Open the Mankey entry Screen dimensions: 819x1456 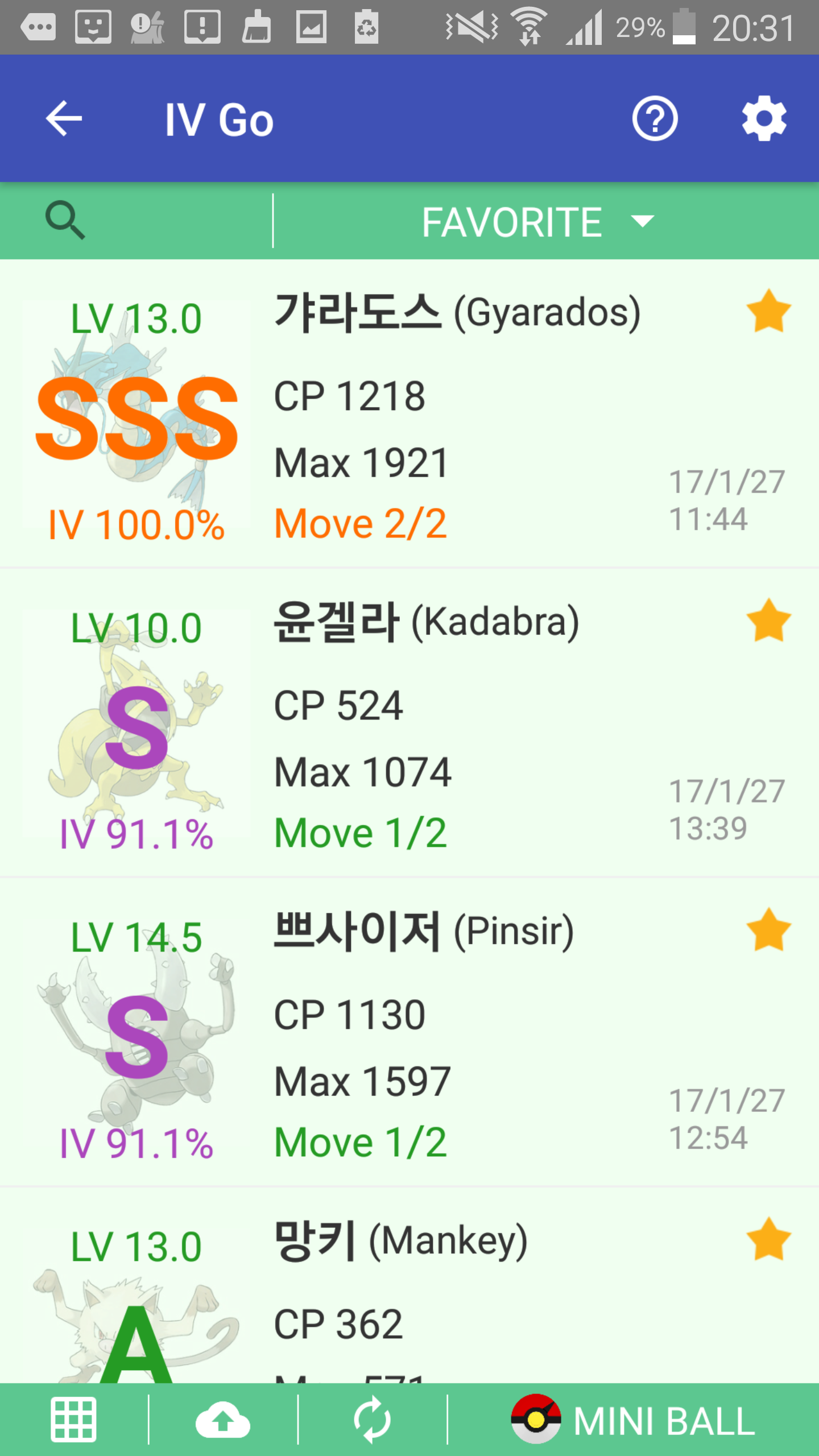(x=409, y=1285)
